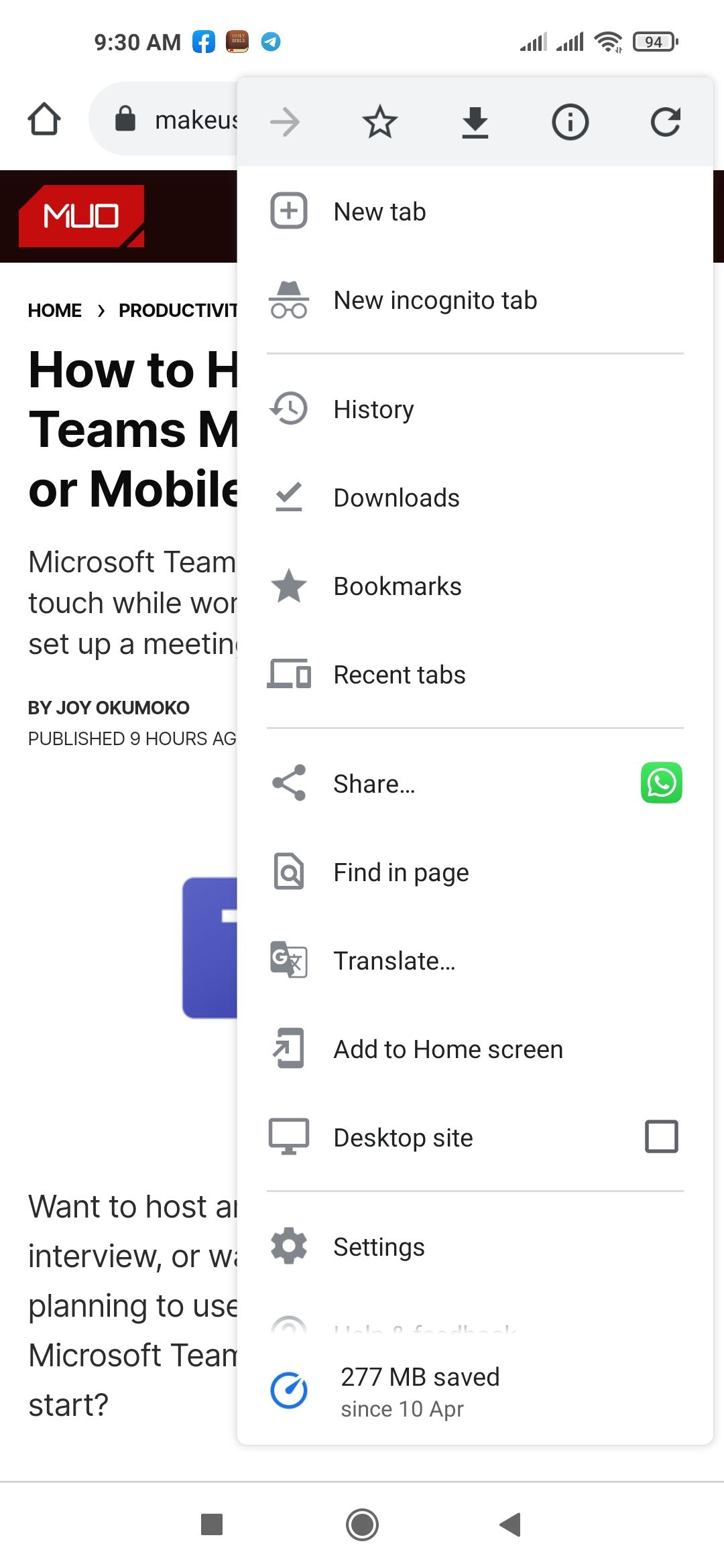Expand the HOME breadcrumb arrow
Screen dimensions: 724x1568
[102, 310]
